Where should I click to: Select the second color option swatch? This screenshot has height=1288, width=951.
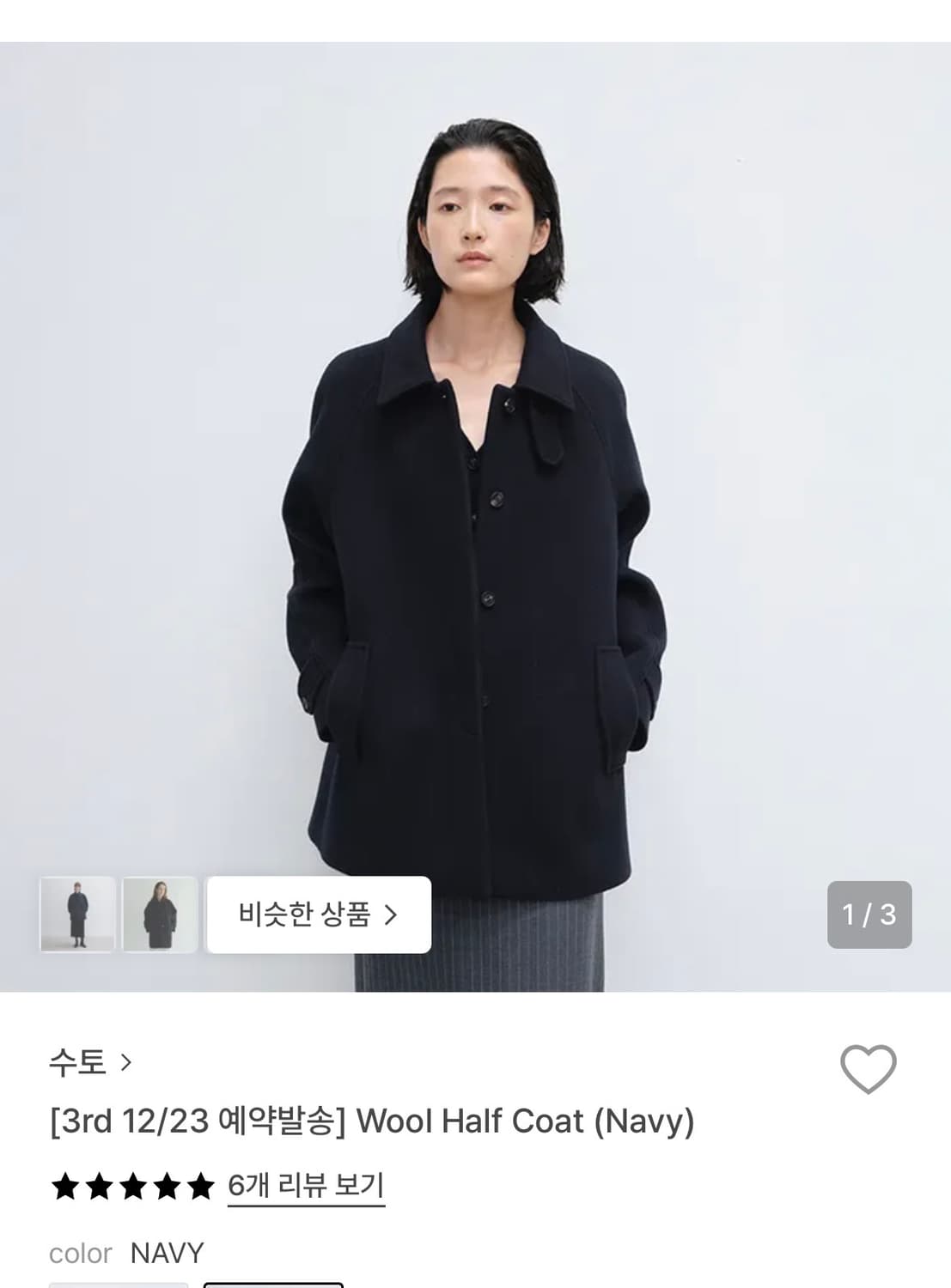pyautogui.click(x=275, y=1284)
